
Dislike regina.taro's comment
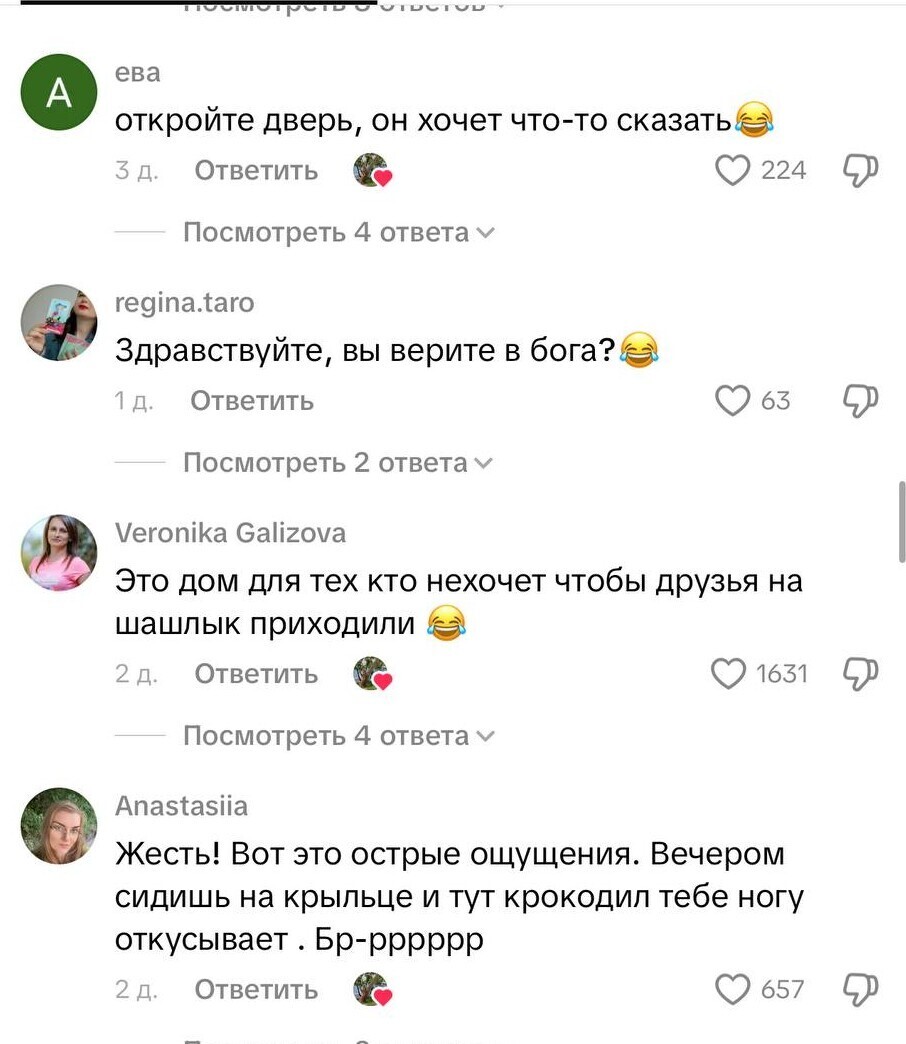pos(861,401)
